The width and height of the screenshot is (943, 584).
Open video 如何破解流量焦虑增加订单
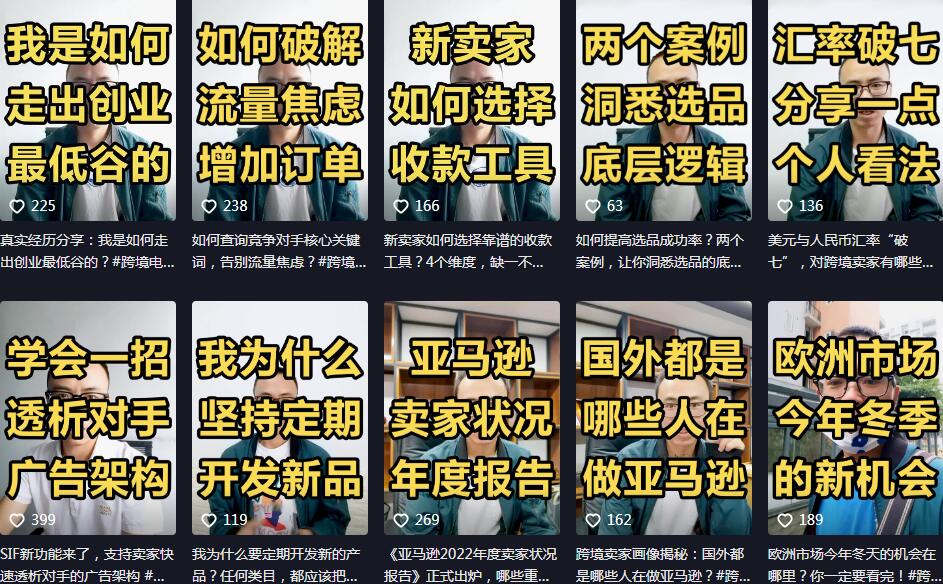[279, 110]
